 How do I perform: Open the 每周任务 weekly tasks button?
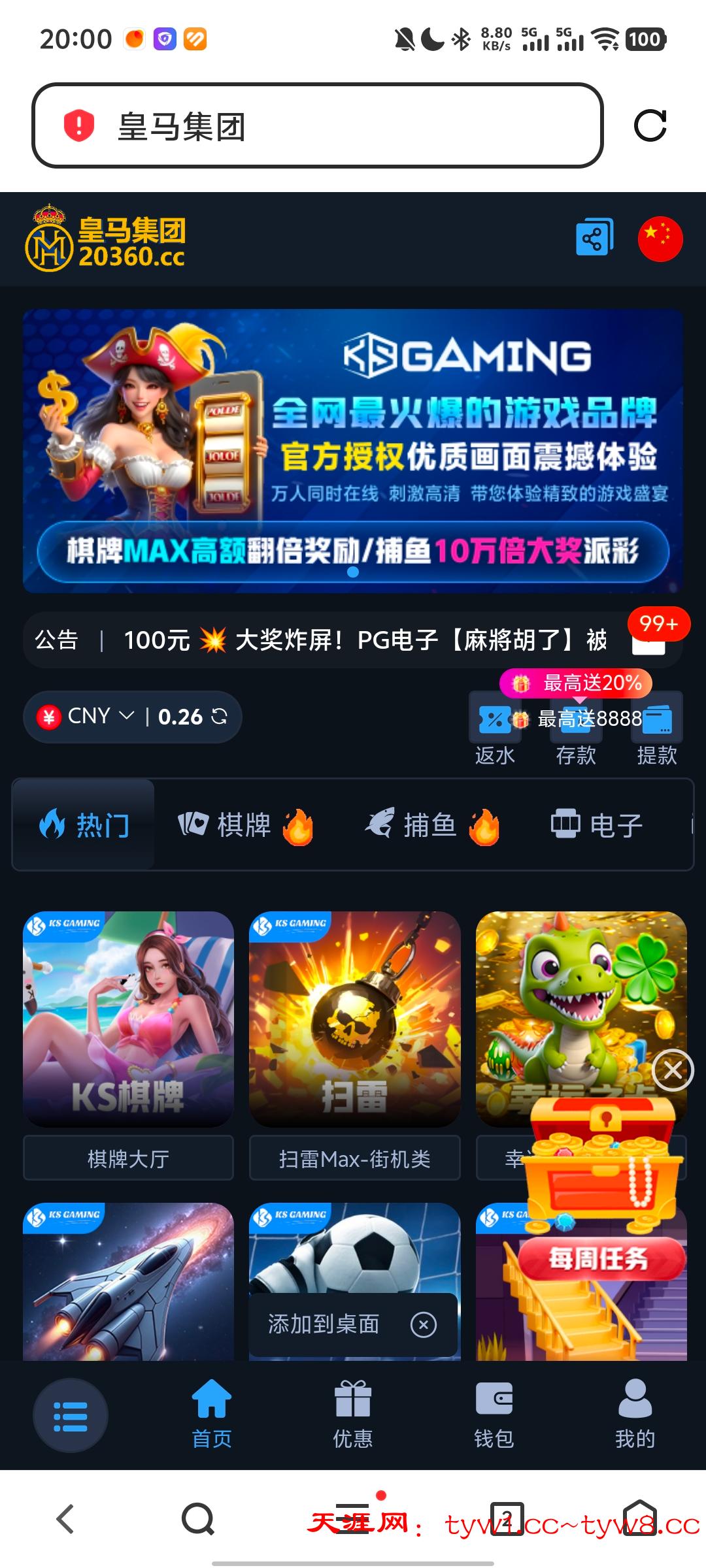[x=600, y=1258]
